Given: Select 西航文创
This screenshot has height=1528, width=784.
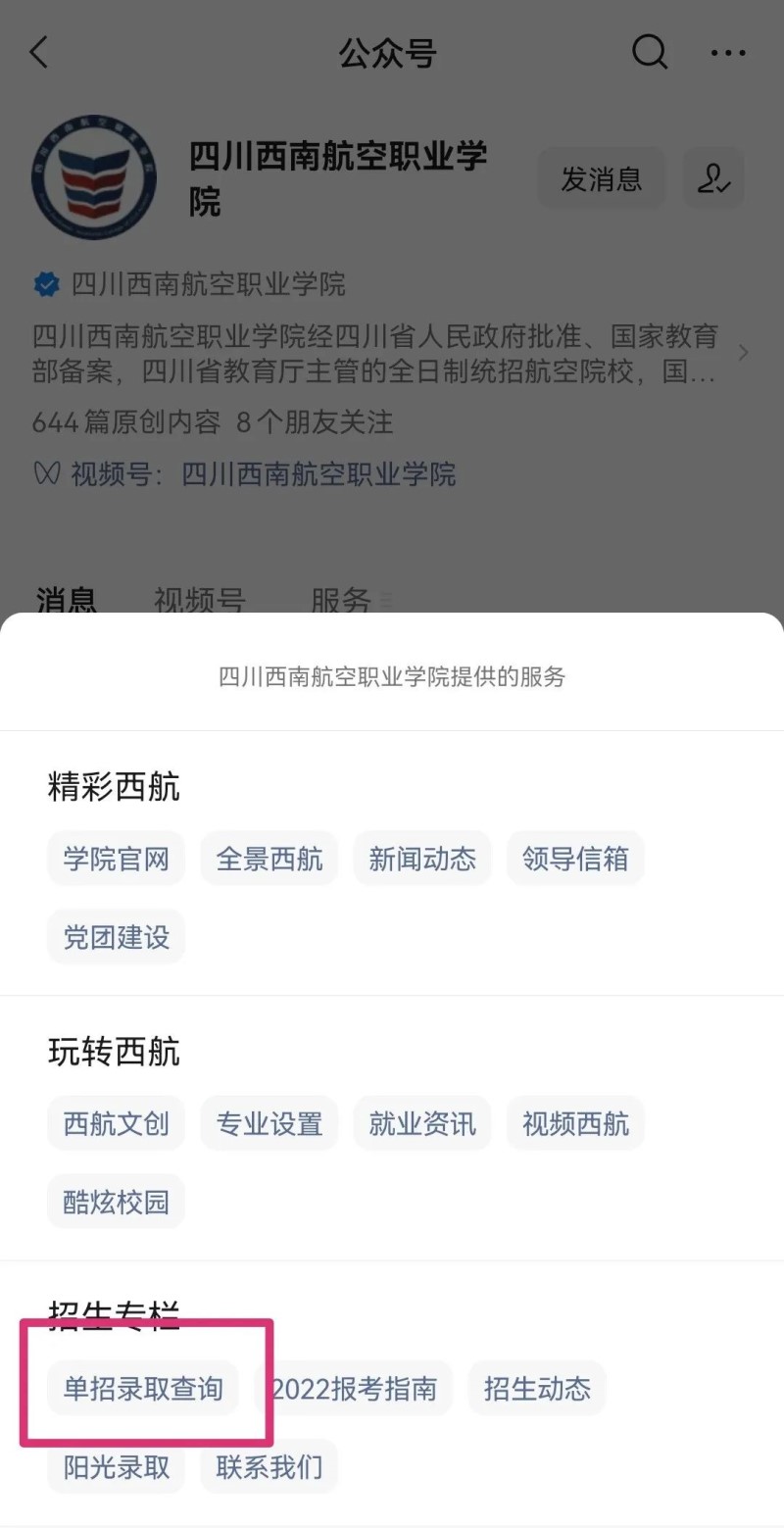Looking at the screenshot, I should (116, 1123).
